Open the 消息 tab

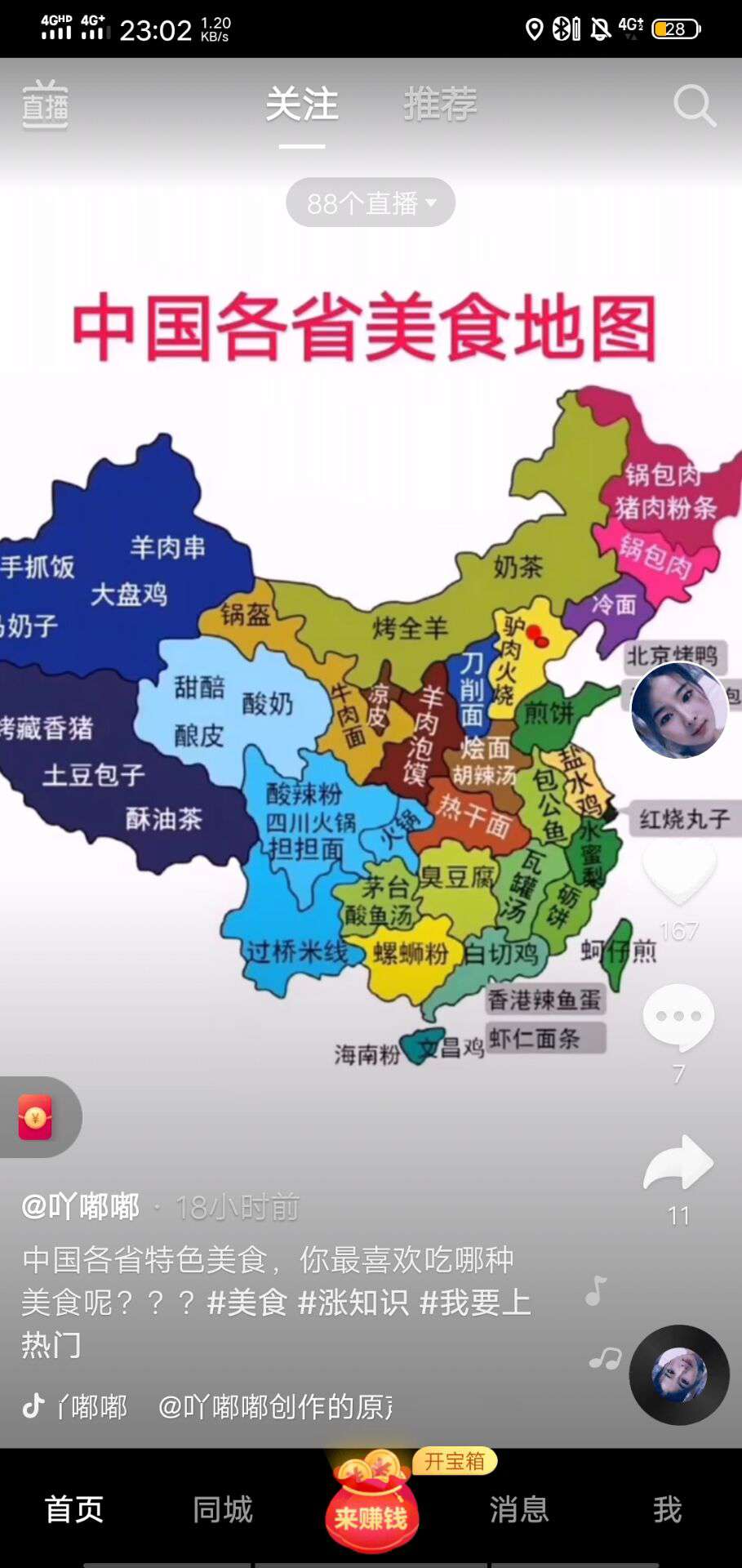519,1509
